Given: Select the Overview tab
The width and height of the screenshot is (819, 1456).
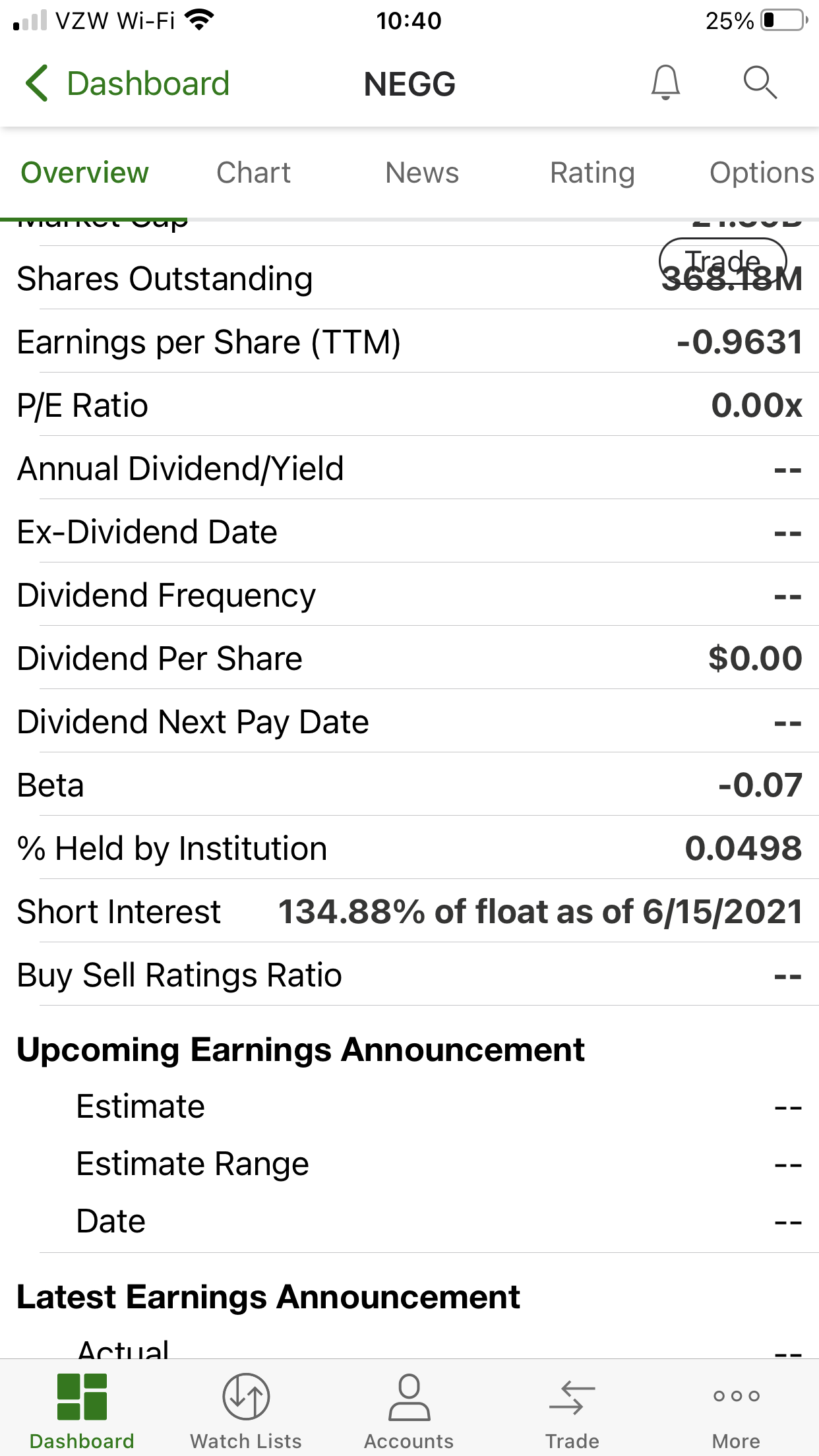Looking at the screenshot, I should pyautogui.click(x=84, y=173).
